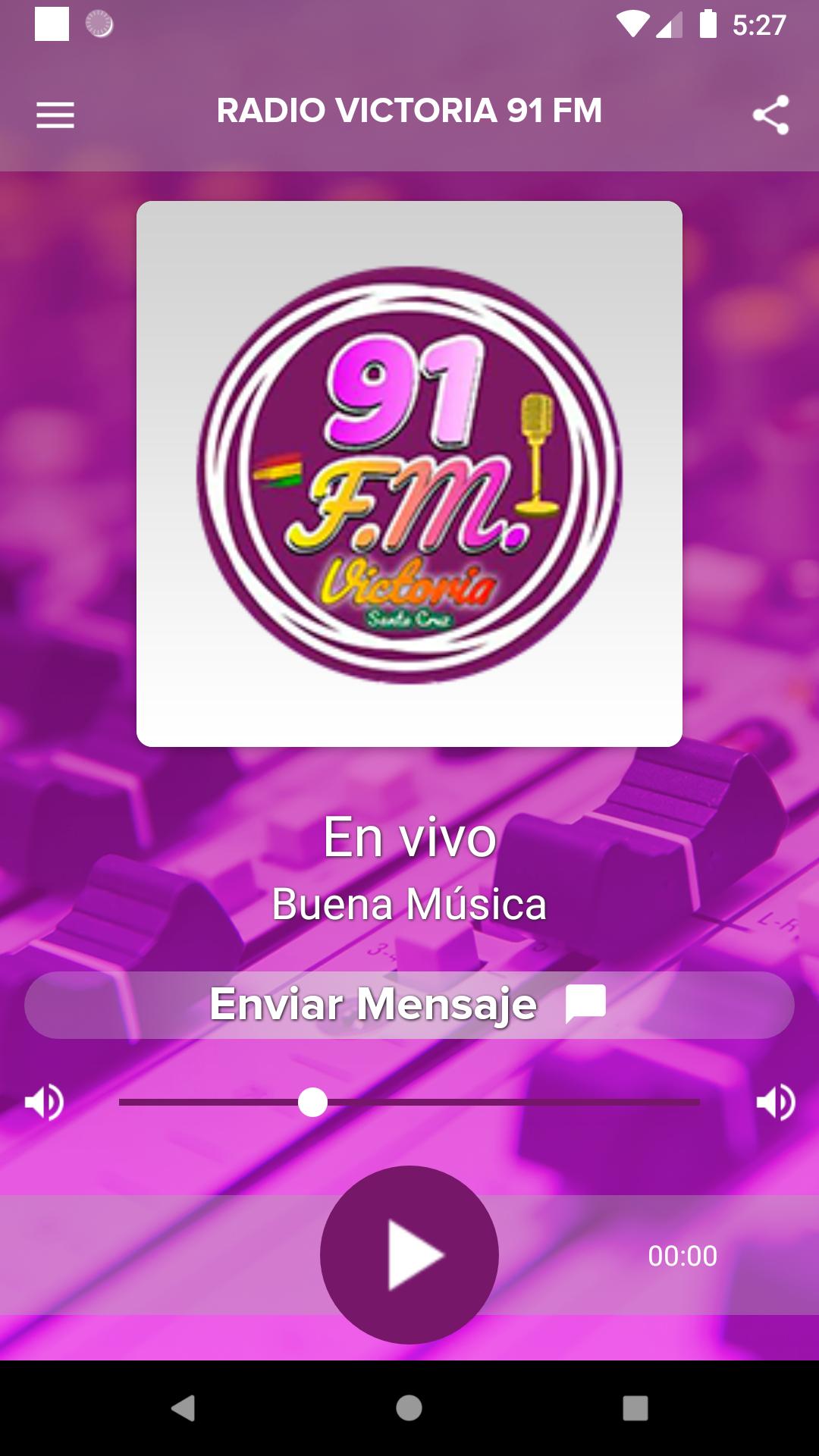
Task: Share Radio Victoria 91 FM
Action: pos(770,115)
